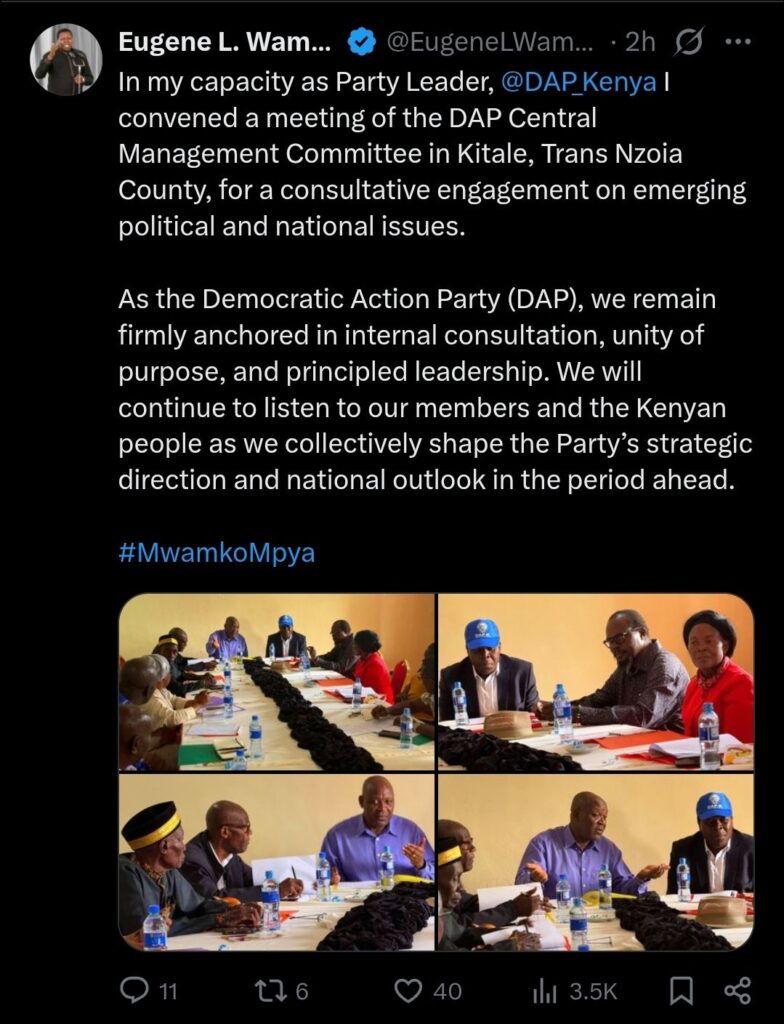
Task: Open the top-left meeting table photo
Action: 277,682
